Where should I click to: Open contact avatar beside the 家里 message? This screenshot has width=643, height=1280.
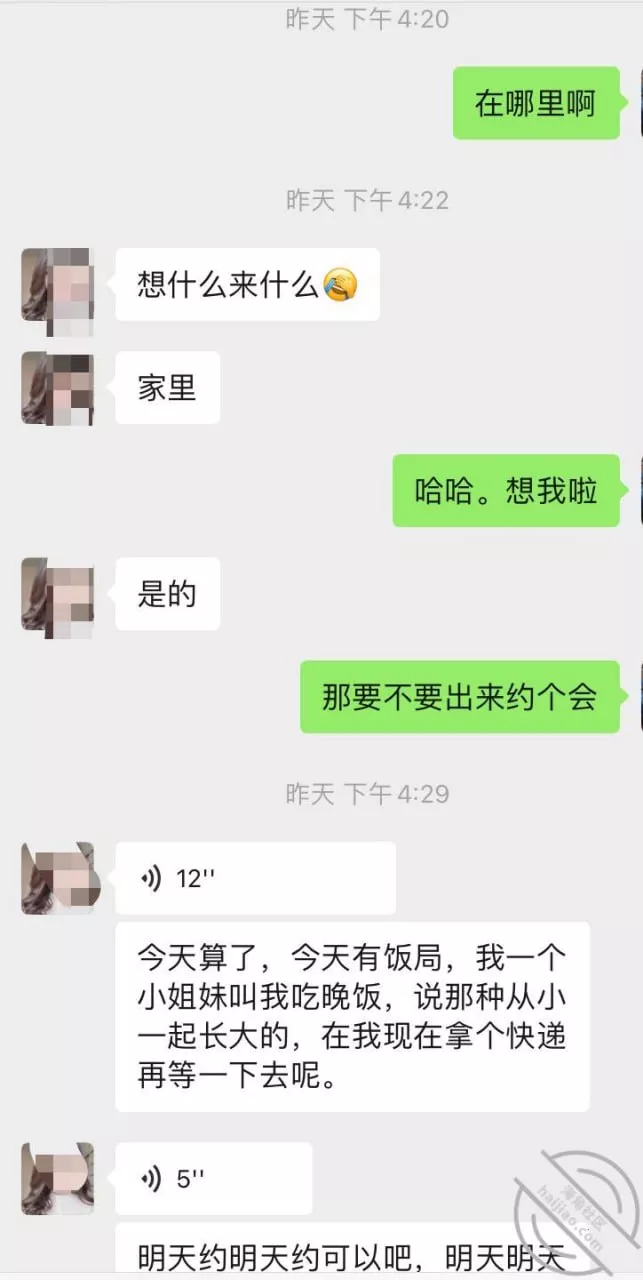[x=57, y=388]
